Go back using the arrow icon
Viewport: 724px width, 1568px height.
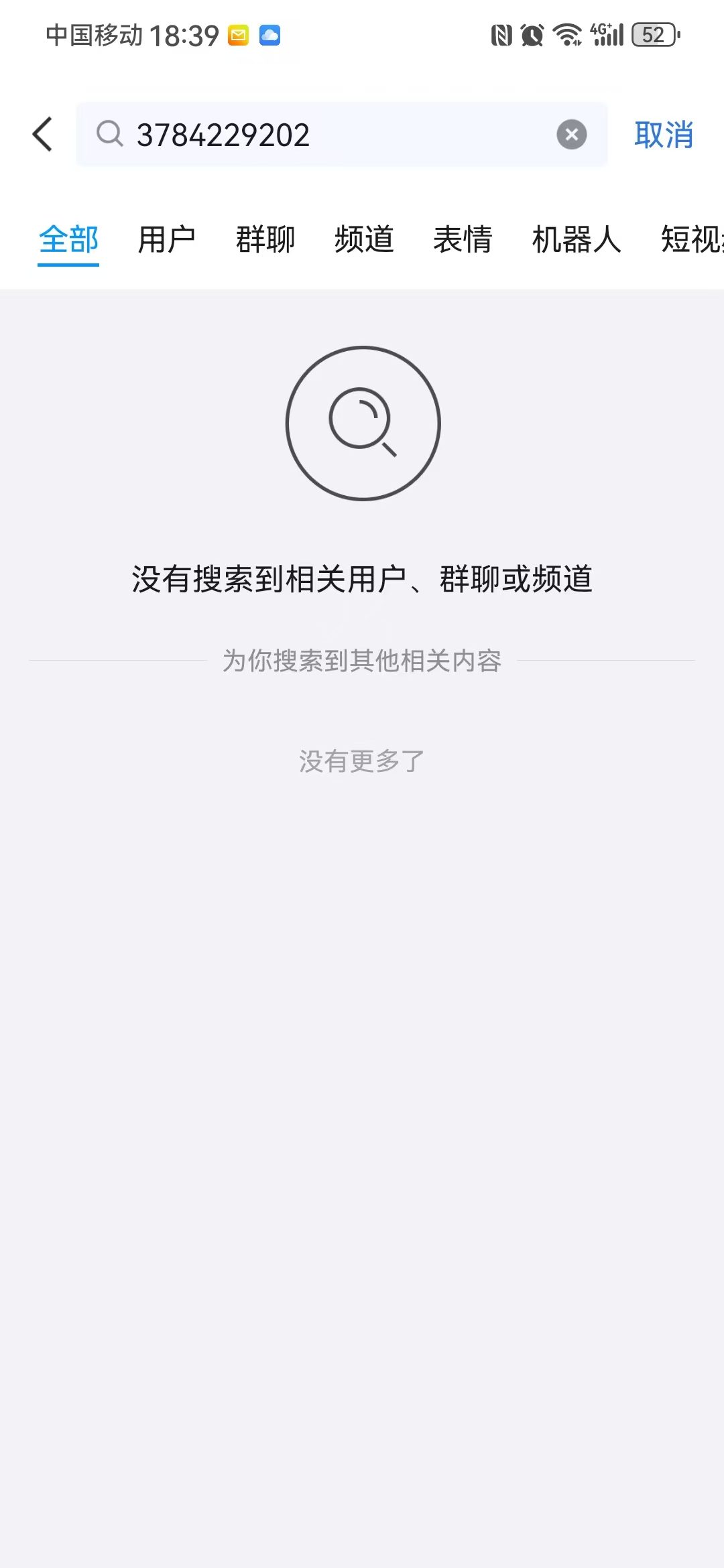coord(43,134)
